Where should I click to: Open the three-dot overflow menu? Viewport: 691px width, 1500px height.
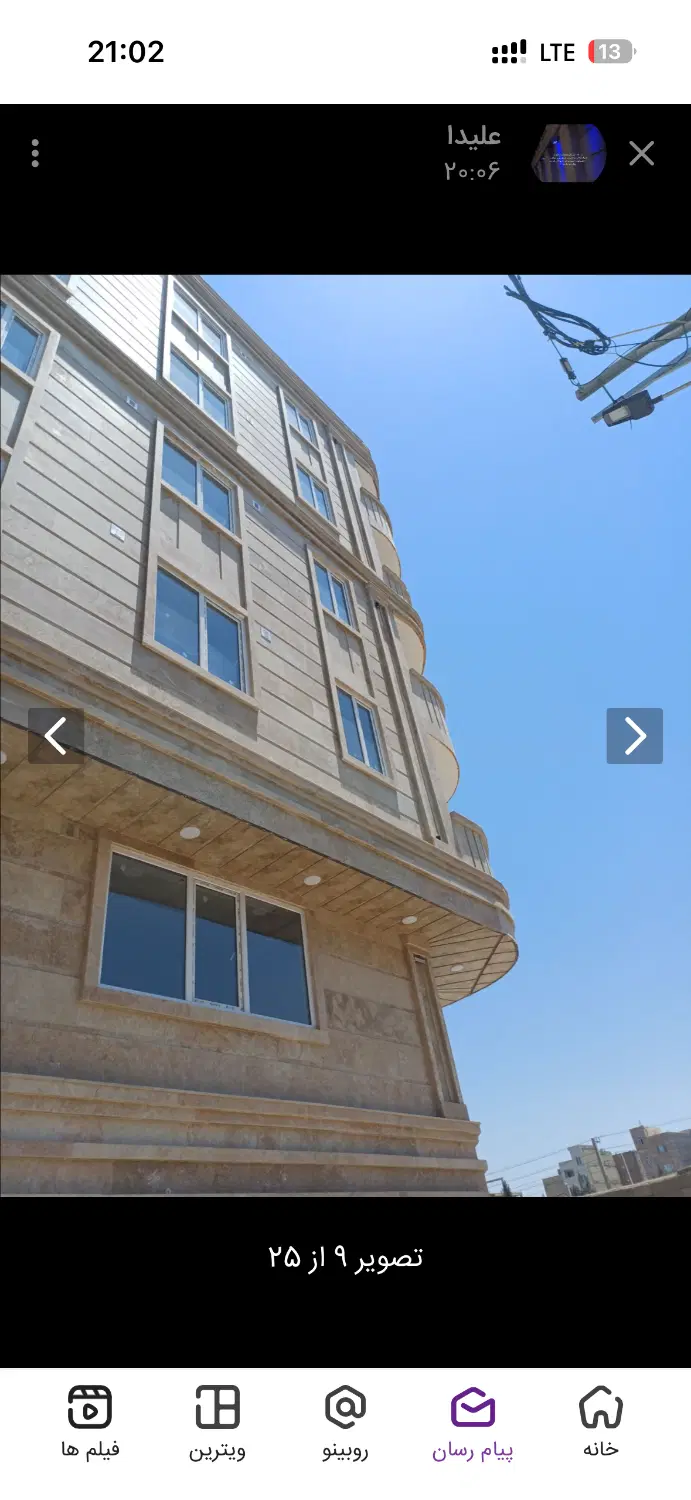point(35,153)
